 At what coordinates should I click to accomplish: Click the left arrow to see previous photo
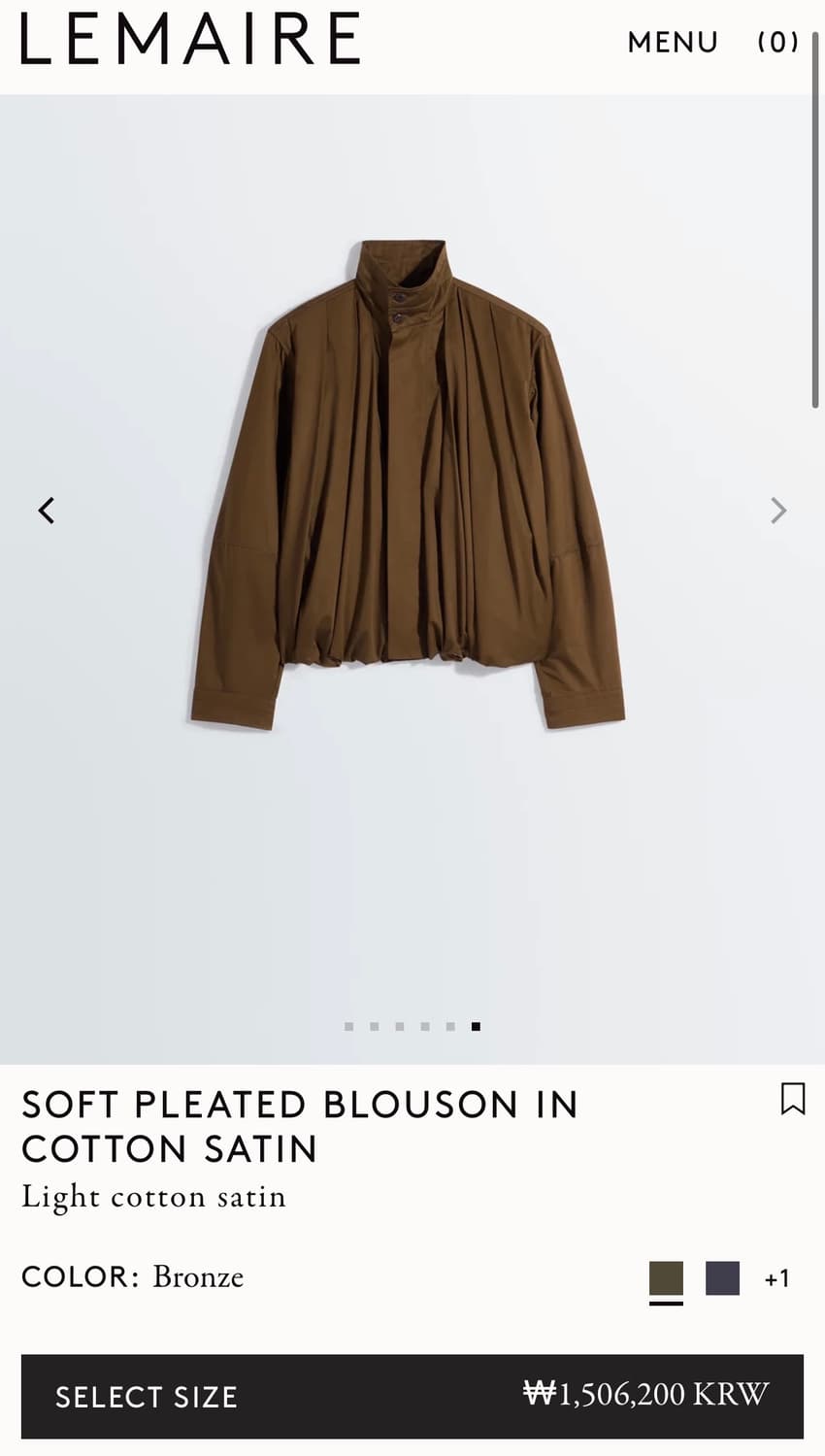click(47, 510)
